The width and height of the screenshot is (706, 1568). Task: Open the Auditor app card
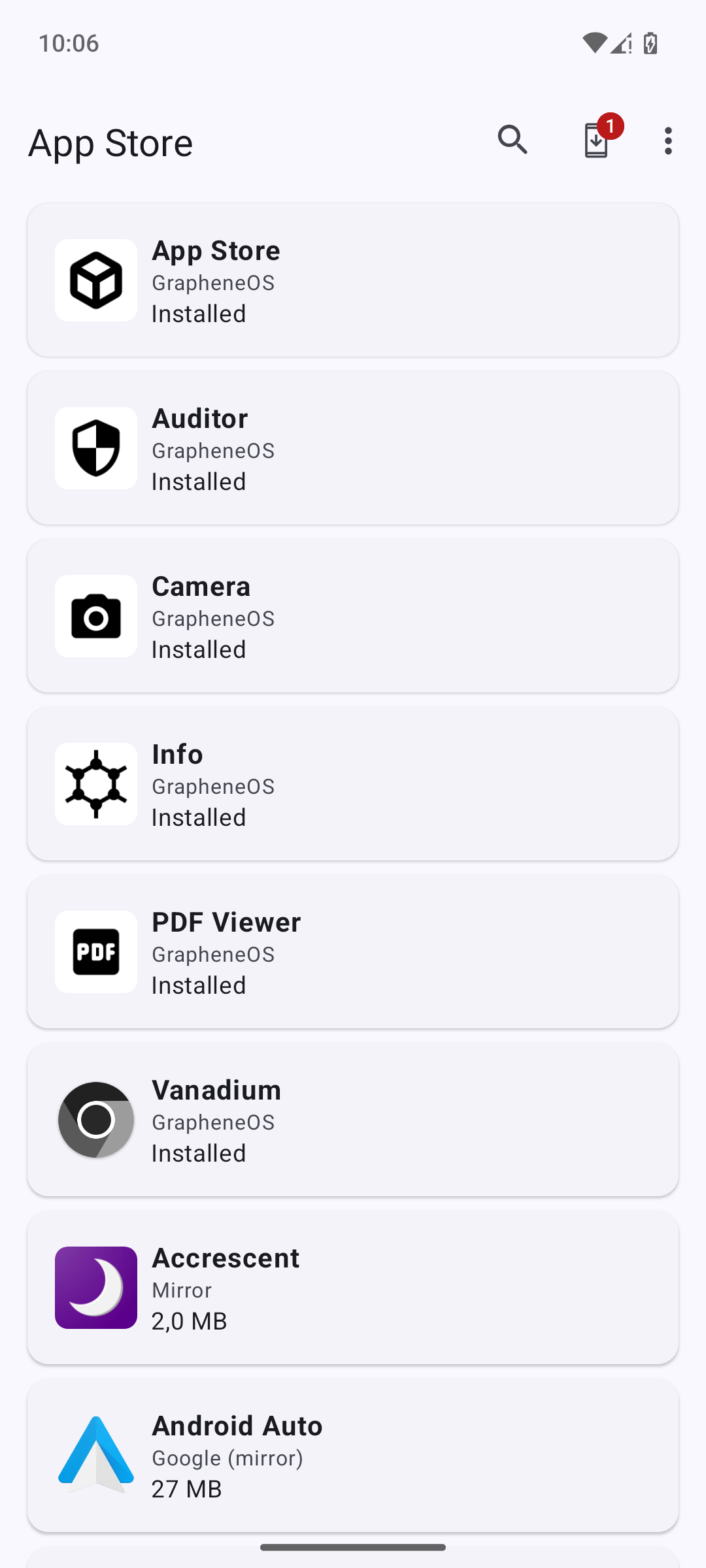pos(353,448)
